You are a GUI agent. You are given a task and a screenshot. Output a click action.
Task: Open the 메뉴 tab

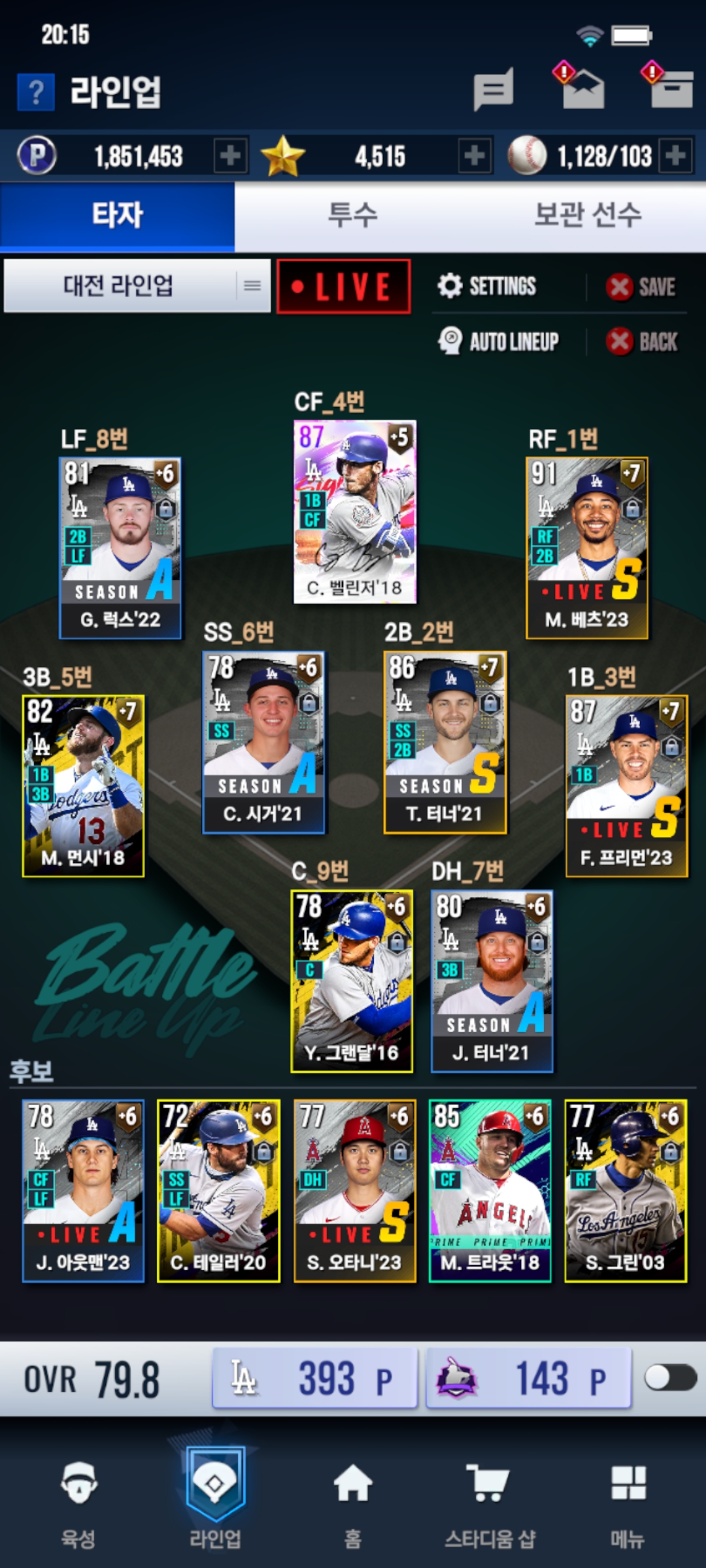coord(628,1504)
